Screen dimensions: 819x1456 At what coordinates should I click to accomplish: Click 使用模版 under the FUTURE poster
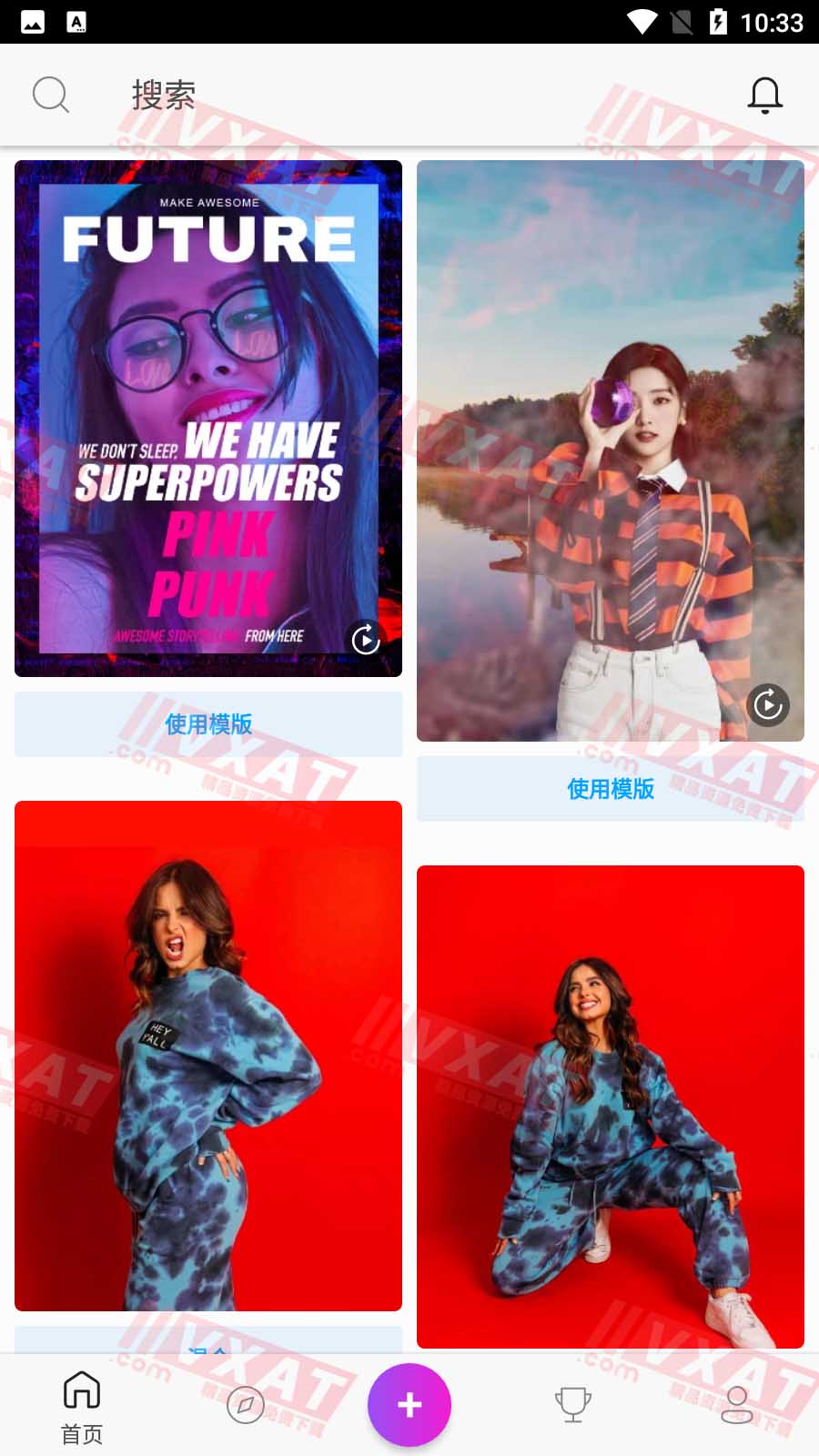click(208, 724)
